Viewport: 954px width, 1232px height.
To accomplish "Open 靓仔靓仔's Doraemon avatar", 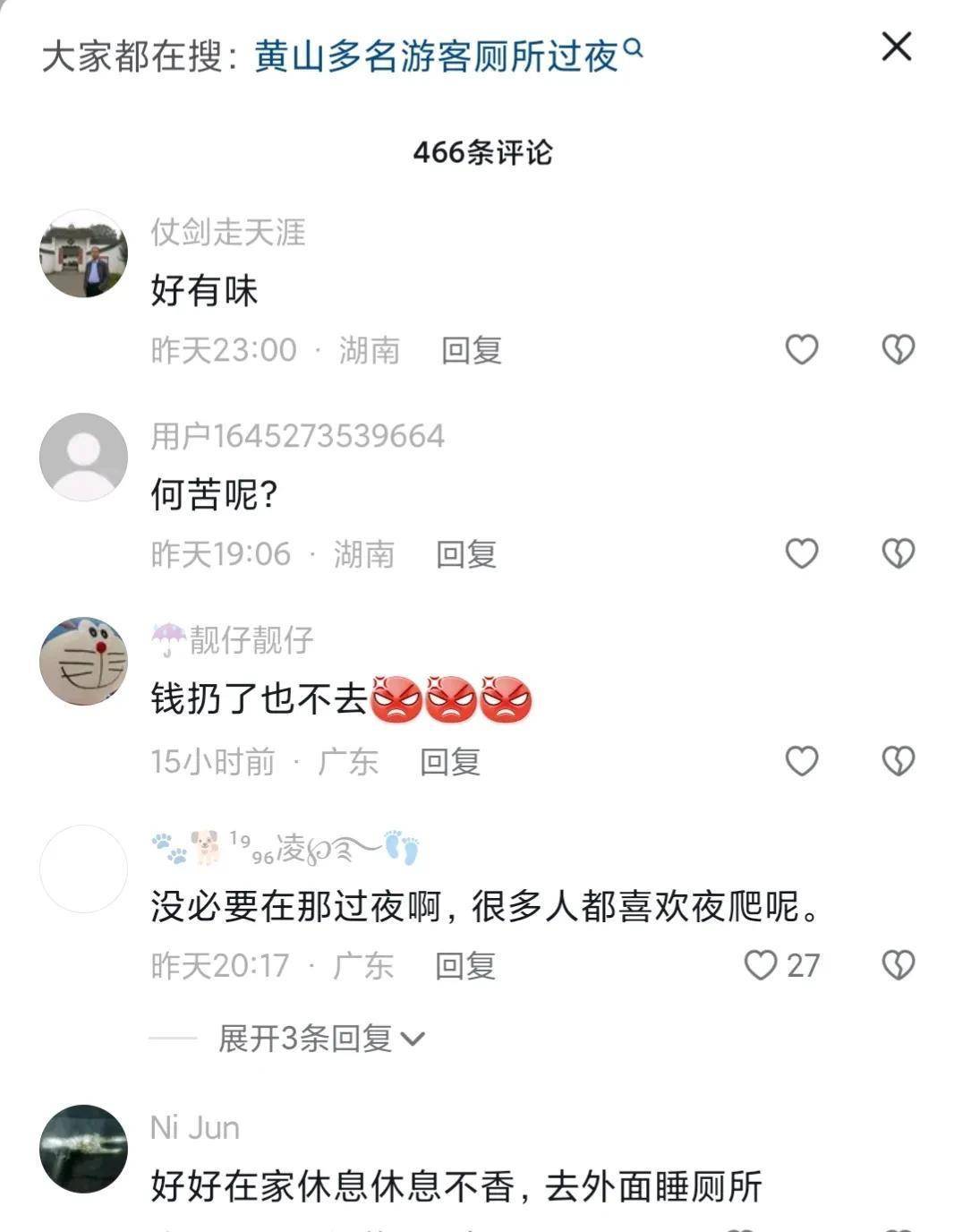I will pos(84,661).
